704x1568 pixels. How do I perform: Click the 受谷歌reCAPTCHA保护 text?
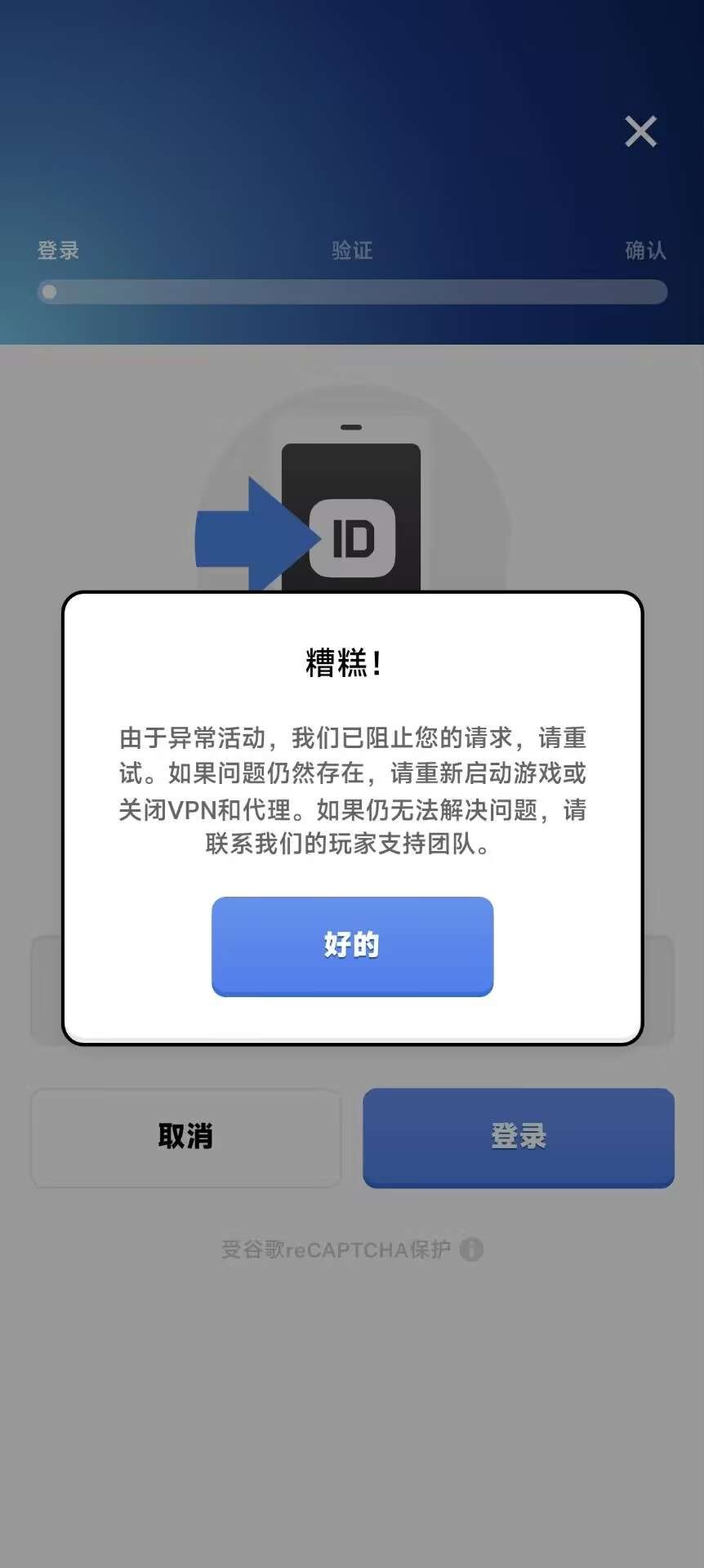coord(335,1249)
